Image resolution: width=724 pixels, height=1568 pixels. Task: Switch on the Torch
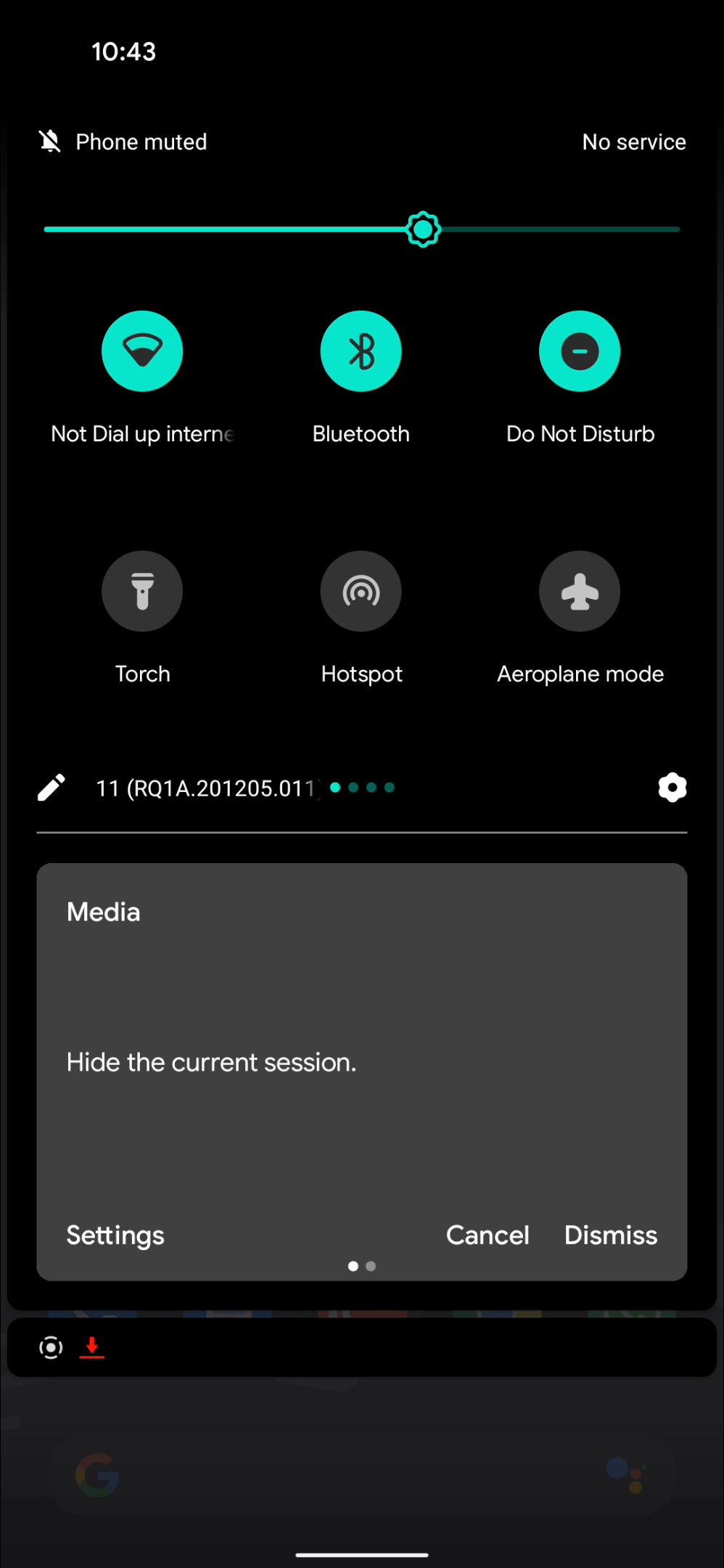142,591
